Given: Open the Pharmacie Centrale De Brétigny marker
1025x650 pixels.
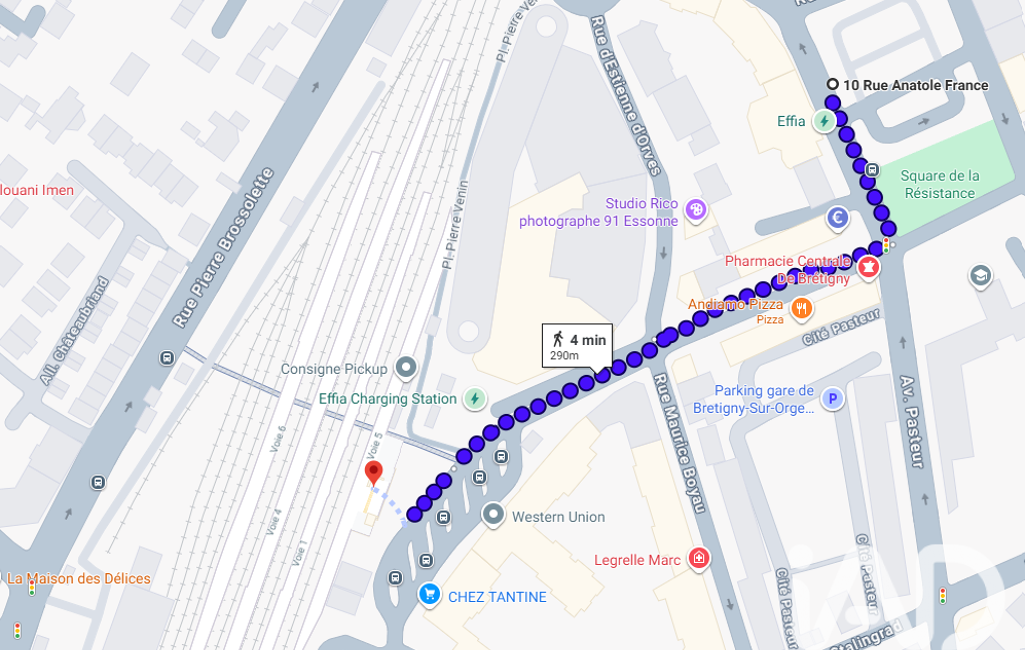Looking at the screenshot, I should [868, 267].
